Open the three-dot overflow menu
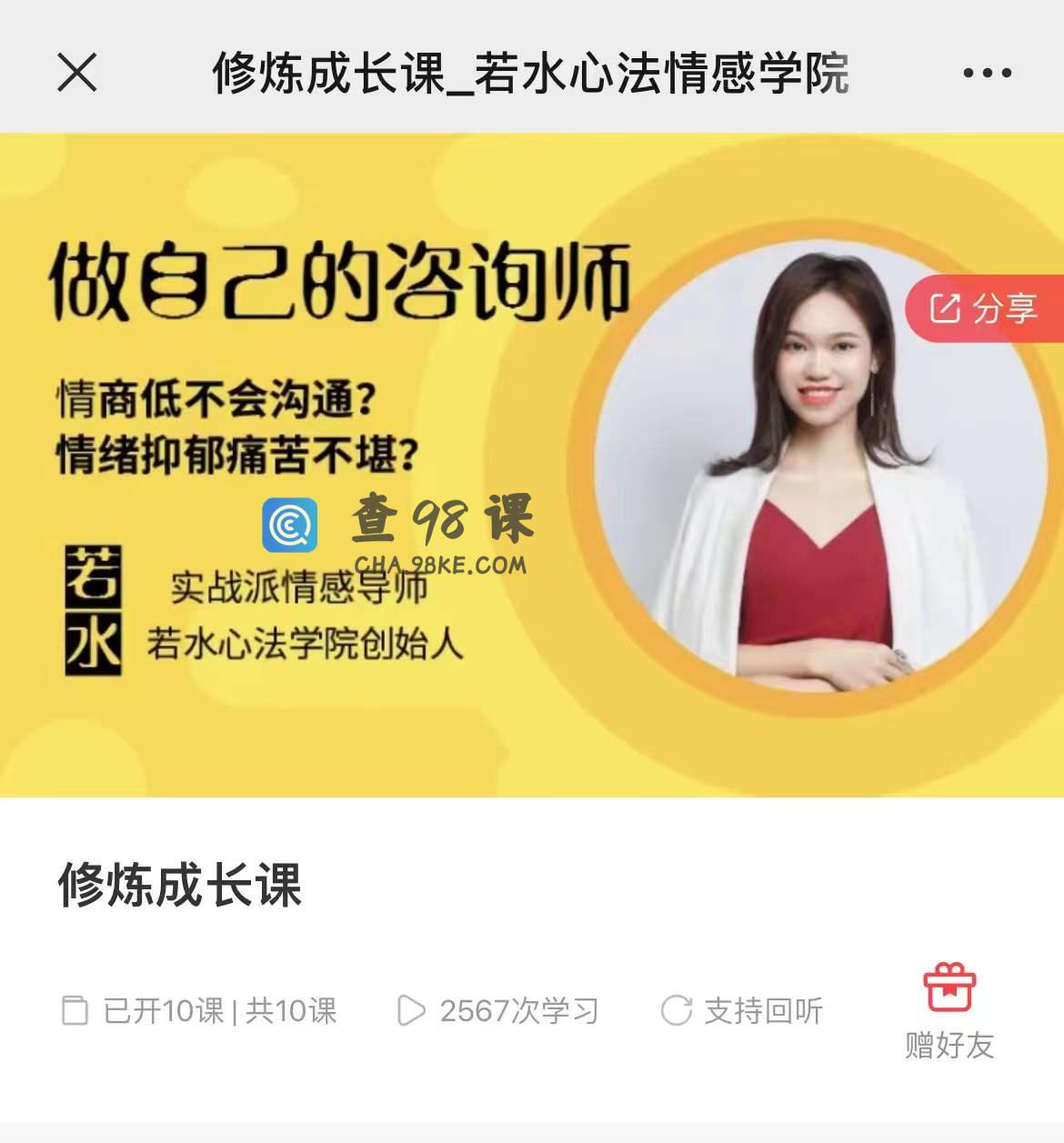Screen dimensions: 1064x1143 (x=987, y=73)
